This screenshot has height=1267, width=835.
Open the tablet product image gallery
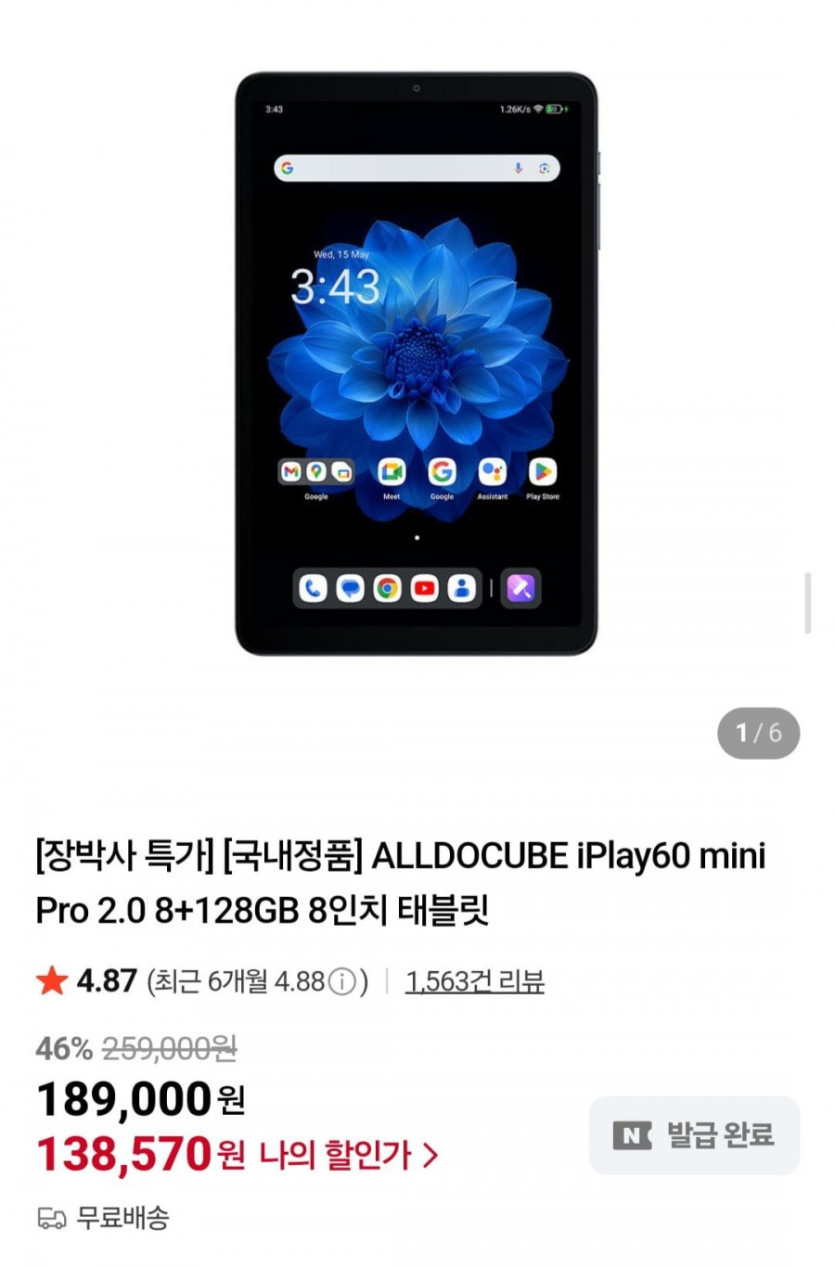point(416,365)
